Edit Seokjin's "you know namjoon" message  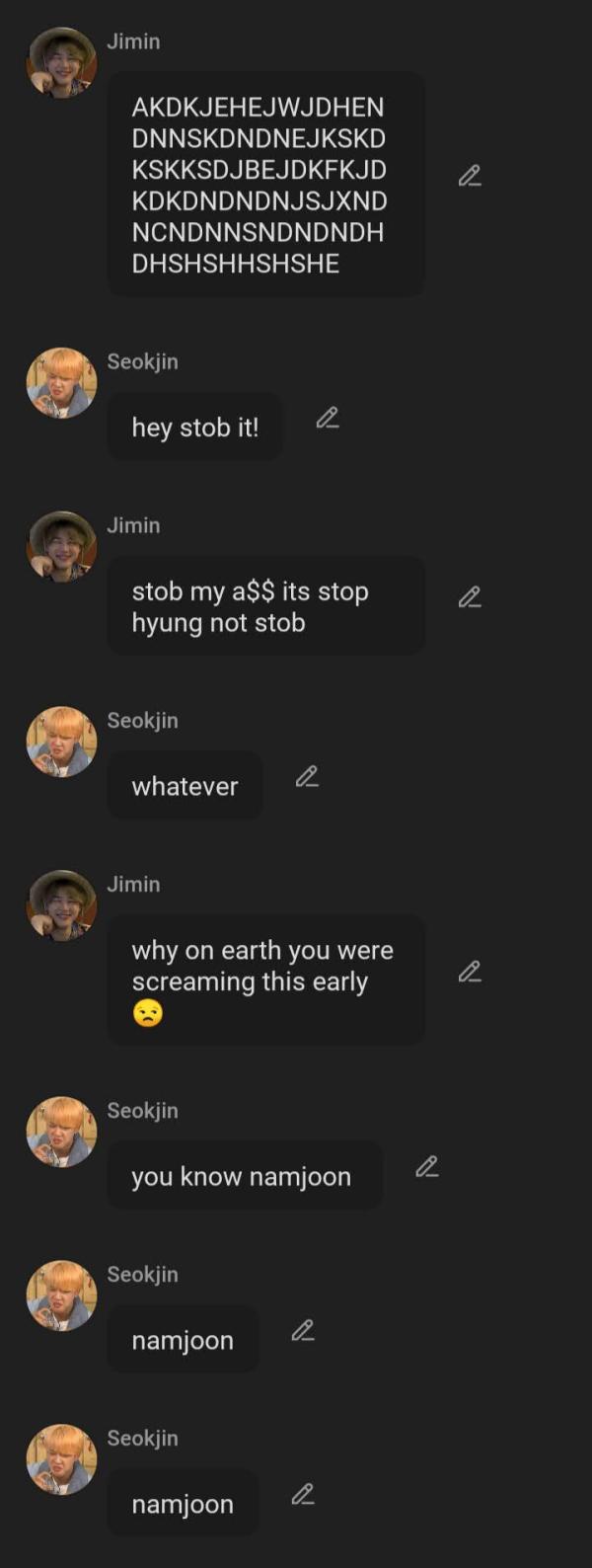426,1166
